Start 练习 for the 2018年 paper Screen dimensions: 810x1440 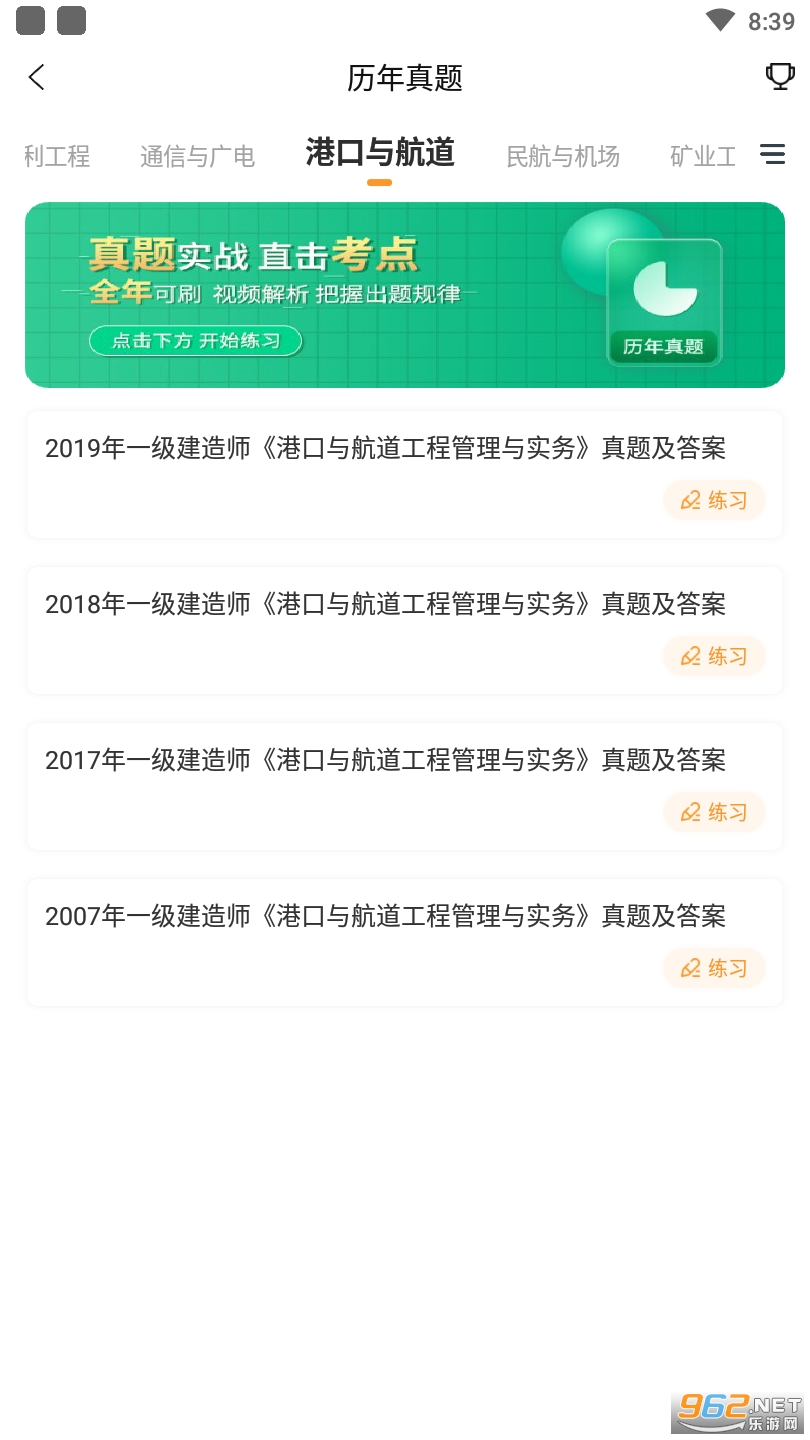coord(714,656)
